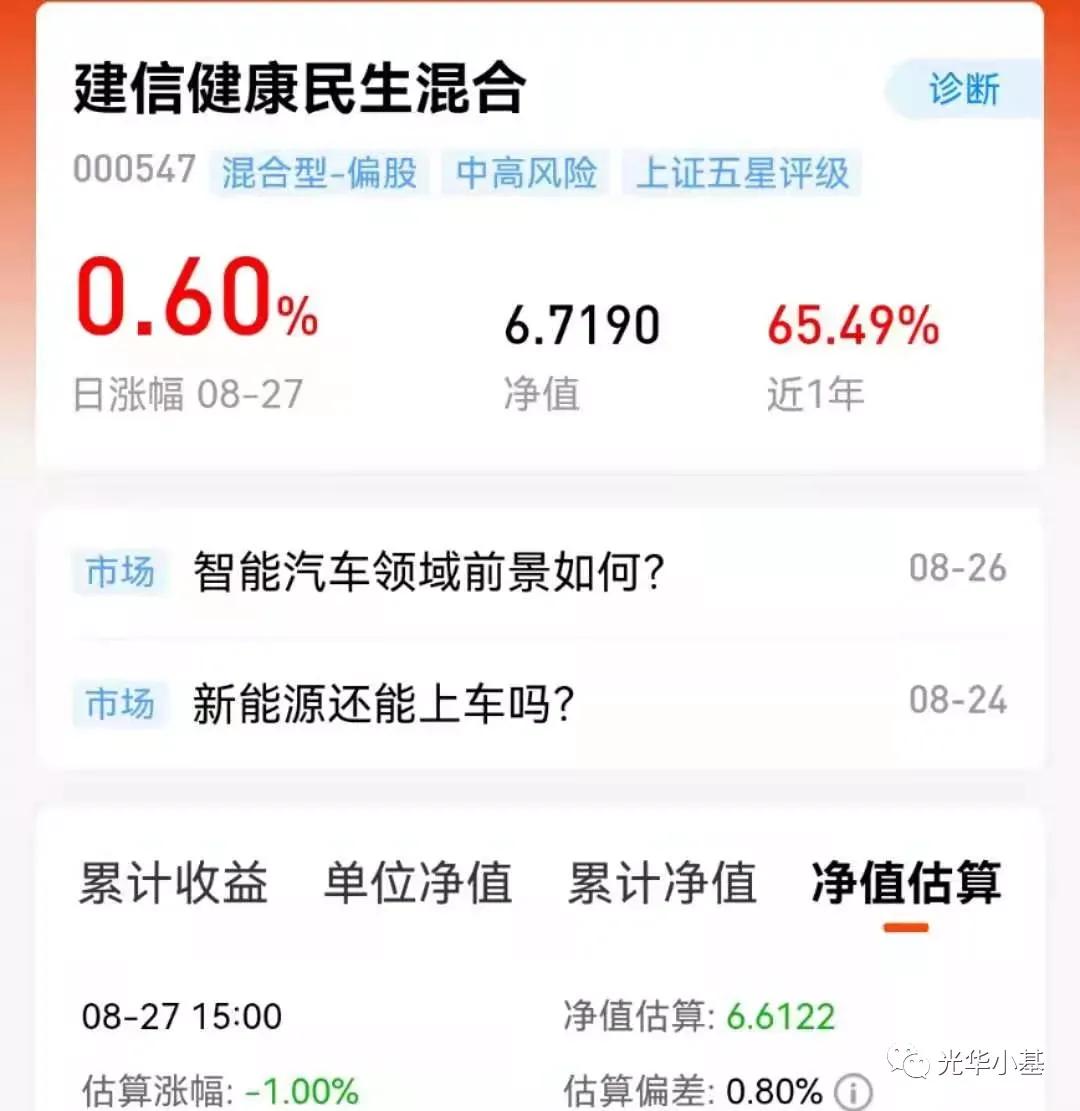Switch to the 单位净值 tab

coord(417,884)
